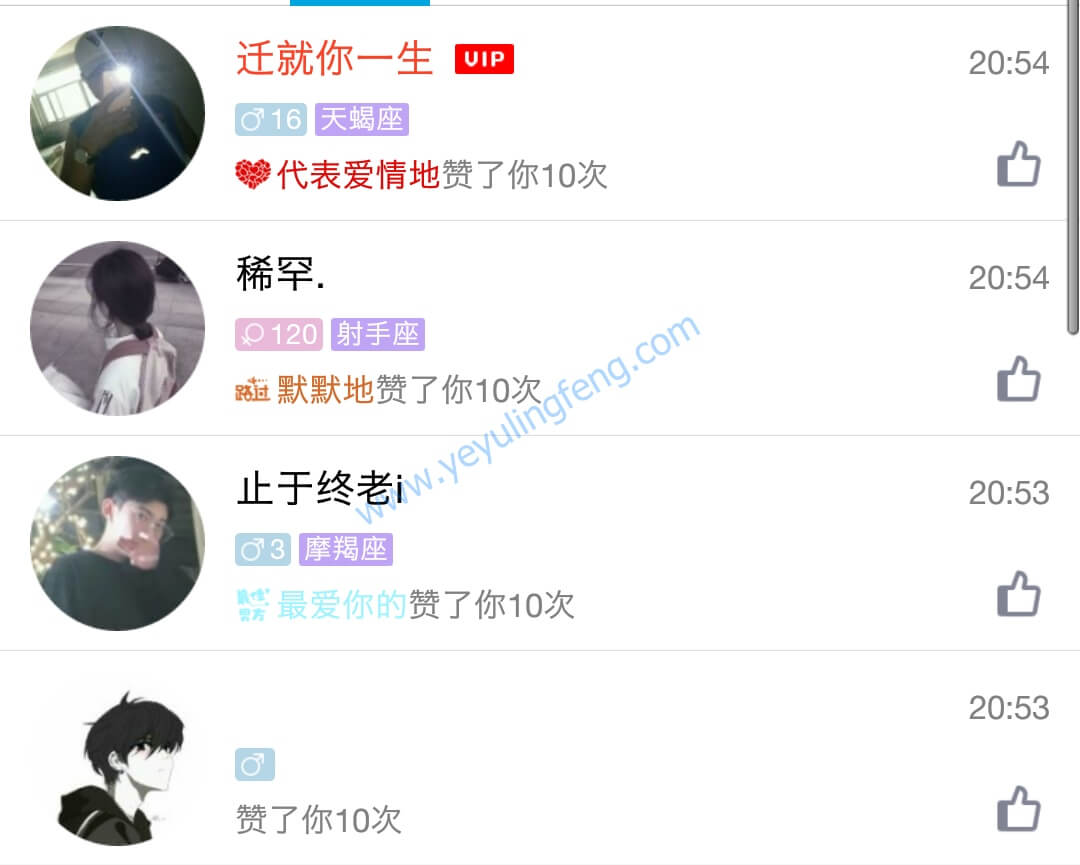Screen dimensions: 1080x865
Task: Give a like back to 止于终老i
Action: pos(1018,594)
